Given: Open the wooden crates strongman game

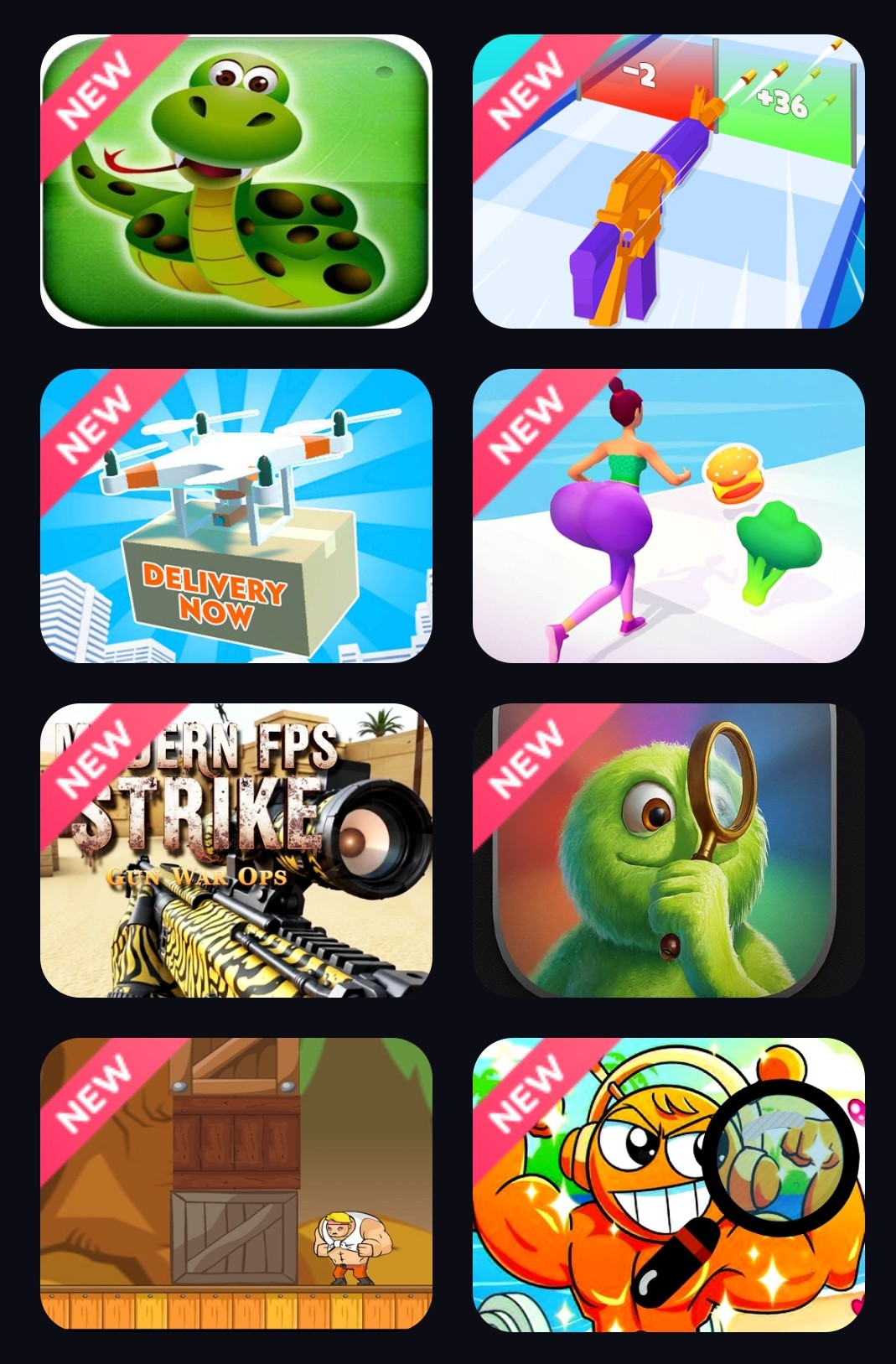Looking at the screenshot, I should point(236,1184).
